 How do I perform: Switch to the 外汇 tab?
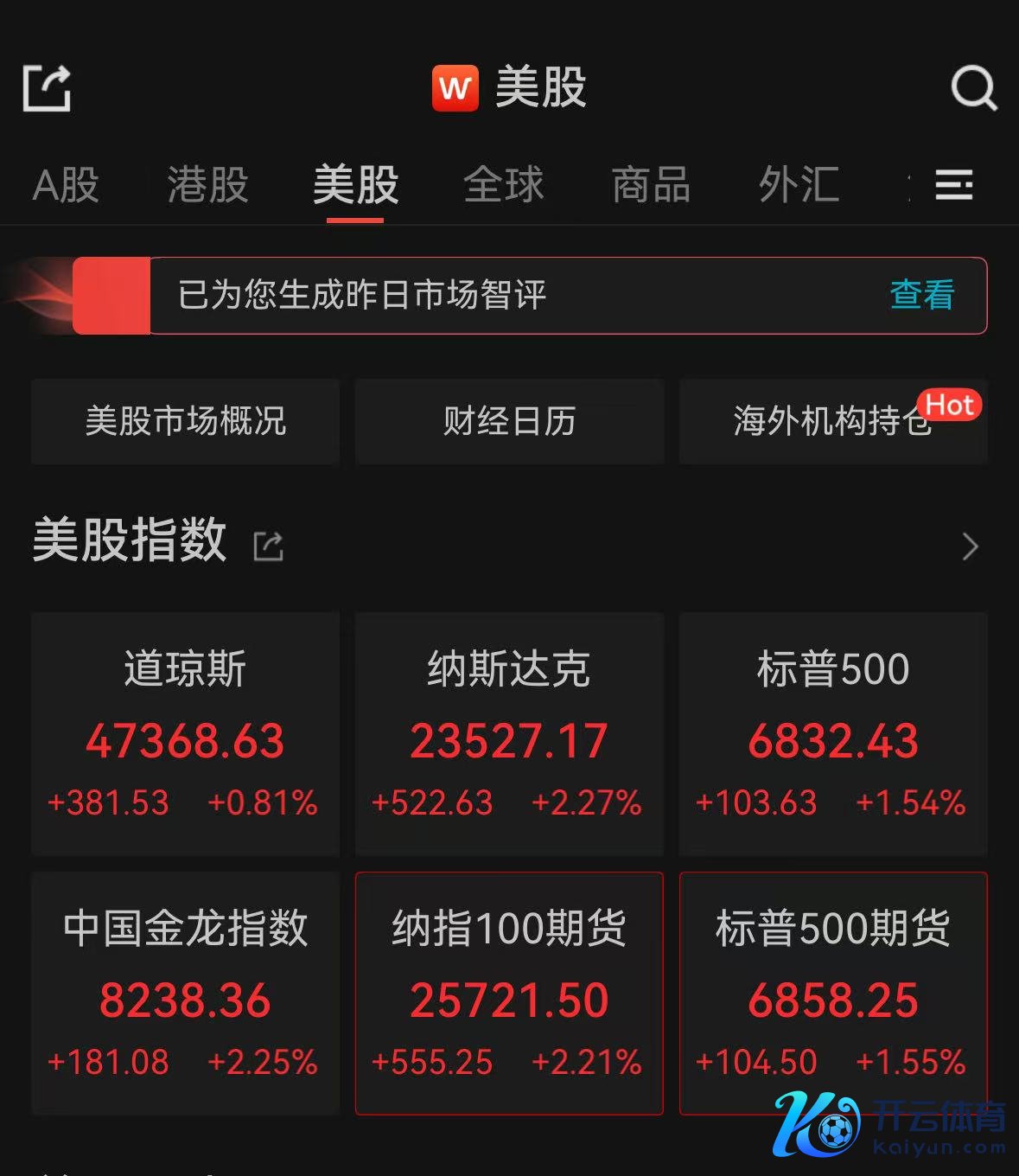[799, 185]
